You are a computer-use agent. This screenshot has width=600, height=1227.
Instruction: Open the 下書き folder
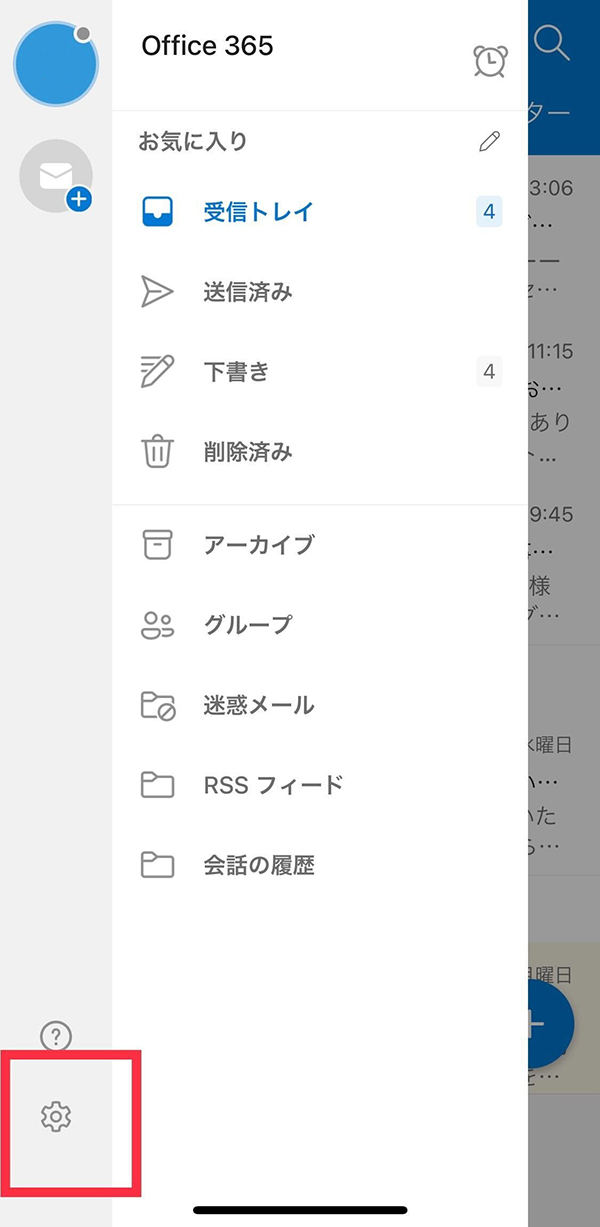pos(236,372)
